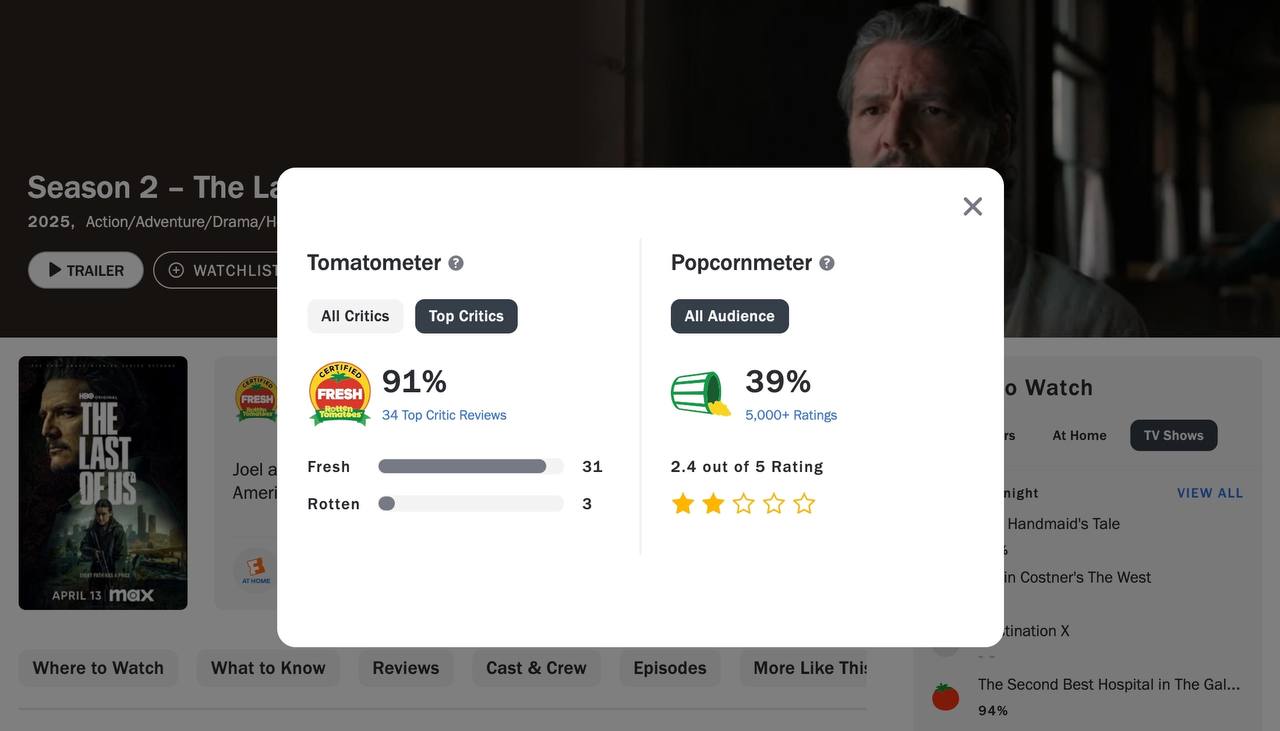Jump to Where to Watch section
The width and height of the screenshot is (1280, 731).
click(x=98, y=668)
